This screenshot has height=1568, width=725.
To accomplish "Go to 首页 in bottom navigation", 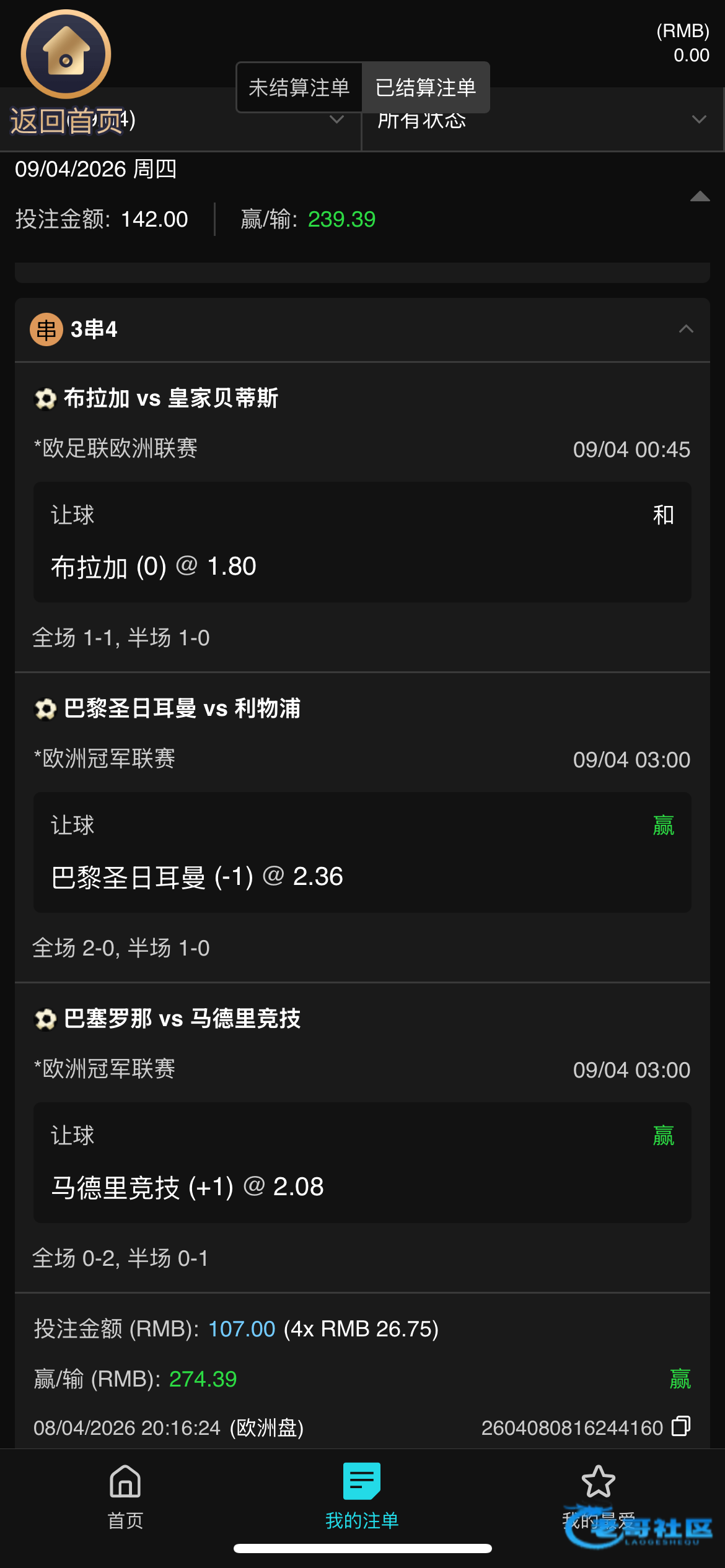I will pos(126,1496).
